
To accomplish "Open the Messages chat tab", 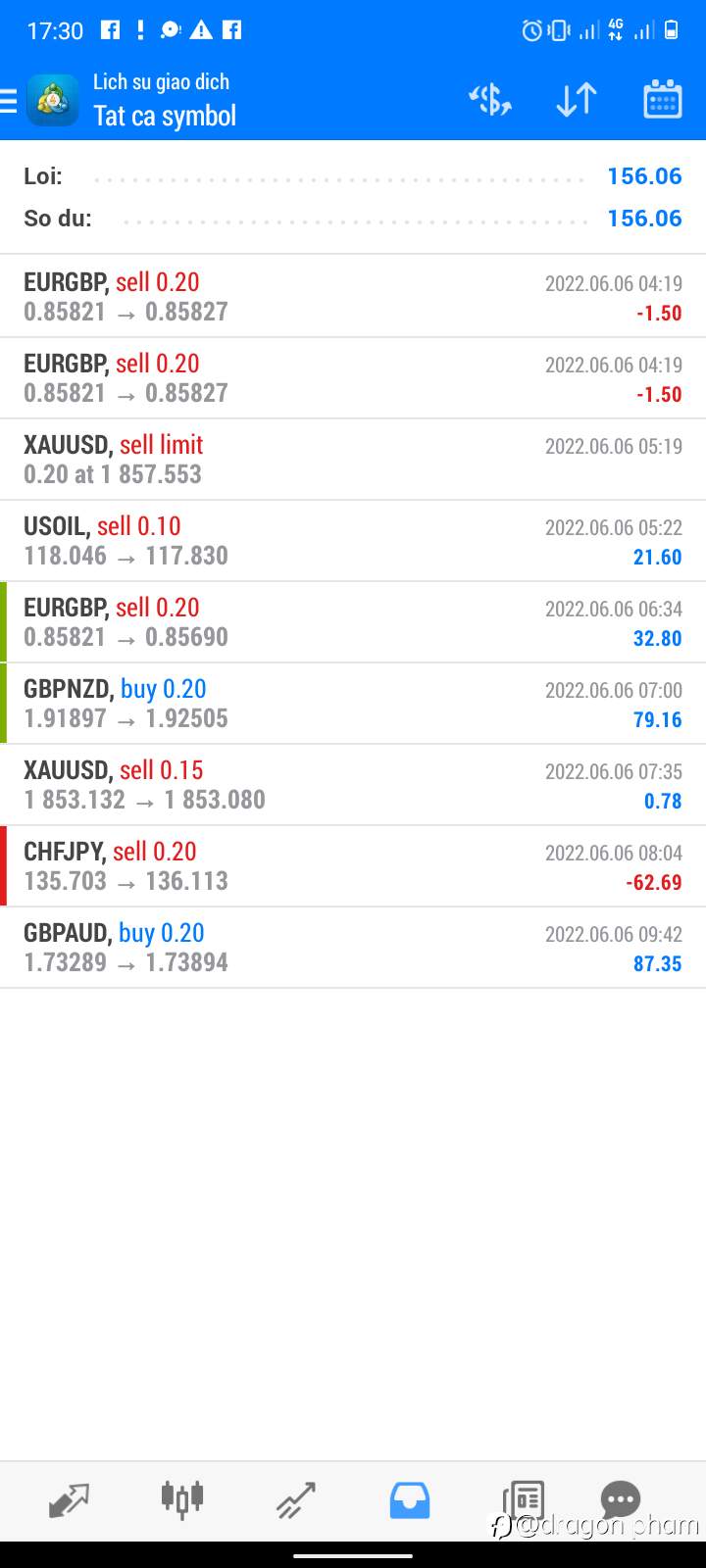I will point(621,1498).
